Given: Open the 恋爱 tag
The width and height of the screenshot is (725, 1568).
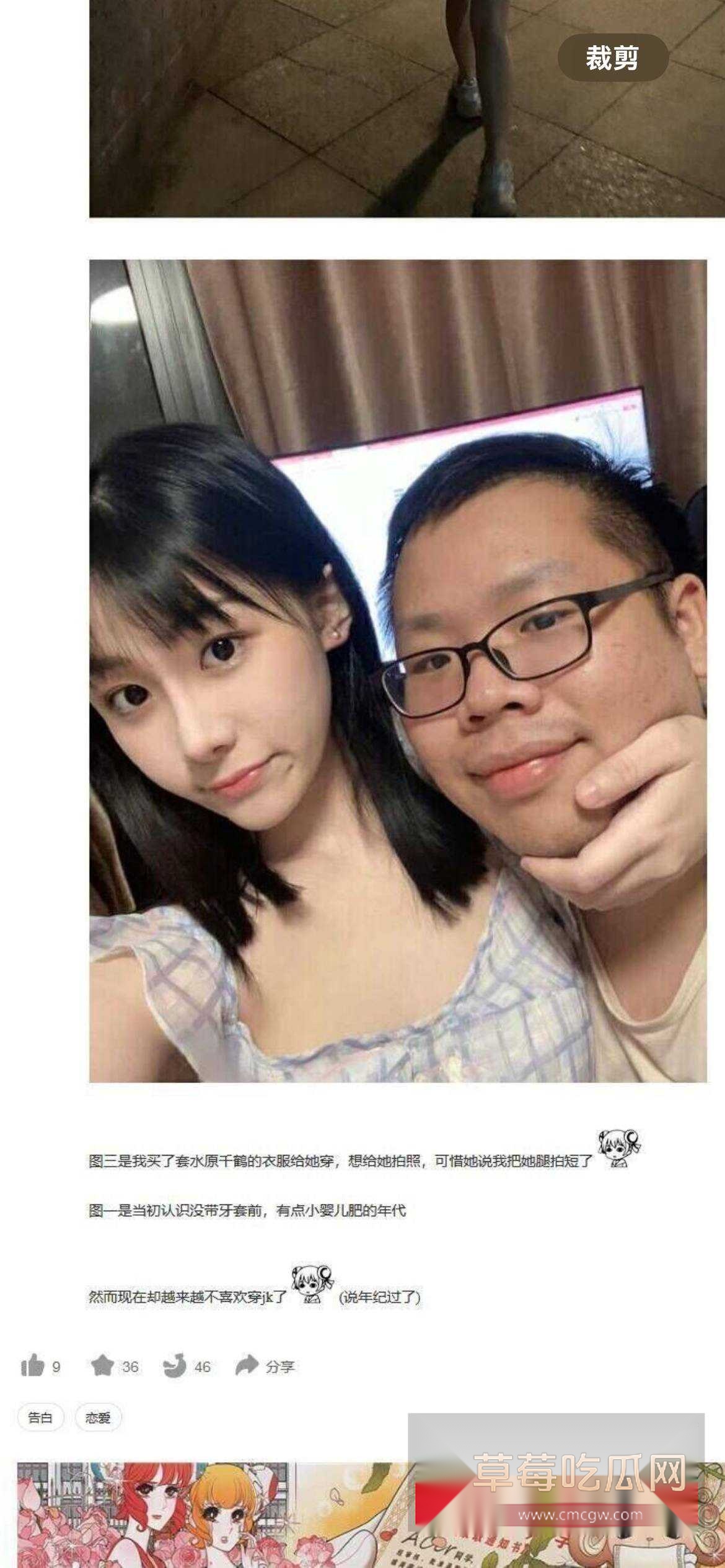Looking at the screenshot, I should click(98, 1418).
